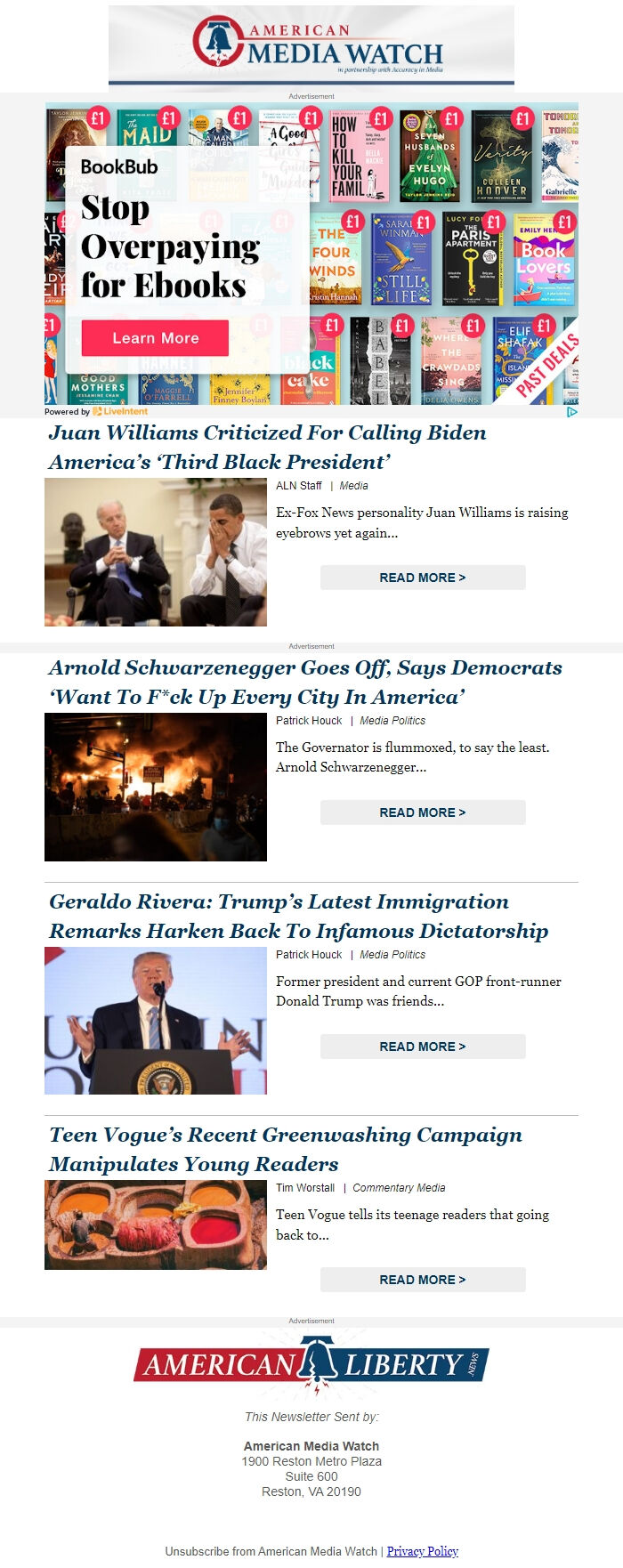The width and height of the screenshot is (623, 1568).
Task: Read more about Juan Williams story
Action: [423, 578]
